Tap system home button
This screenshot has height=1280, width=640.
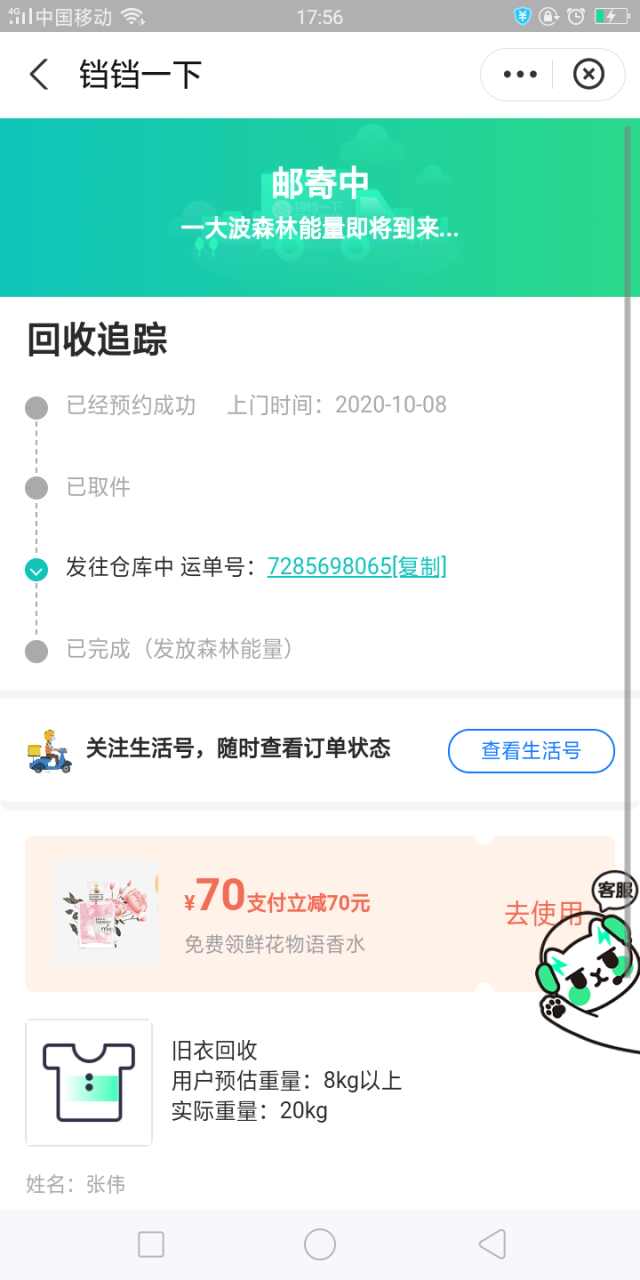click(x=320, y=1244)
